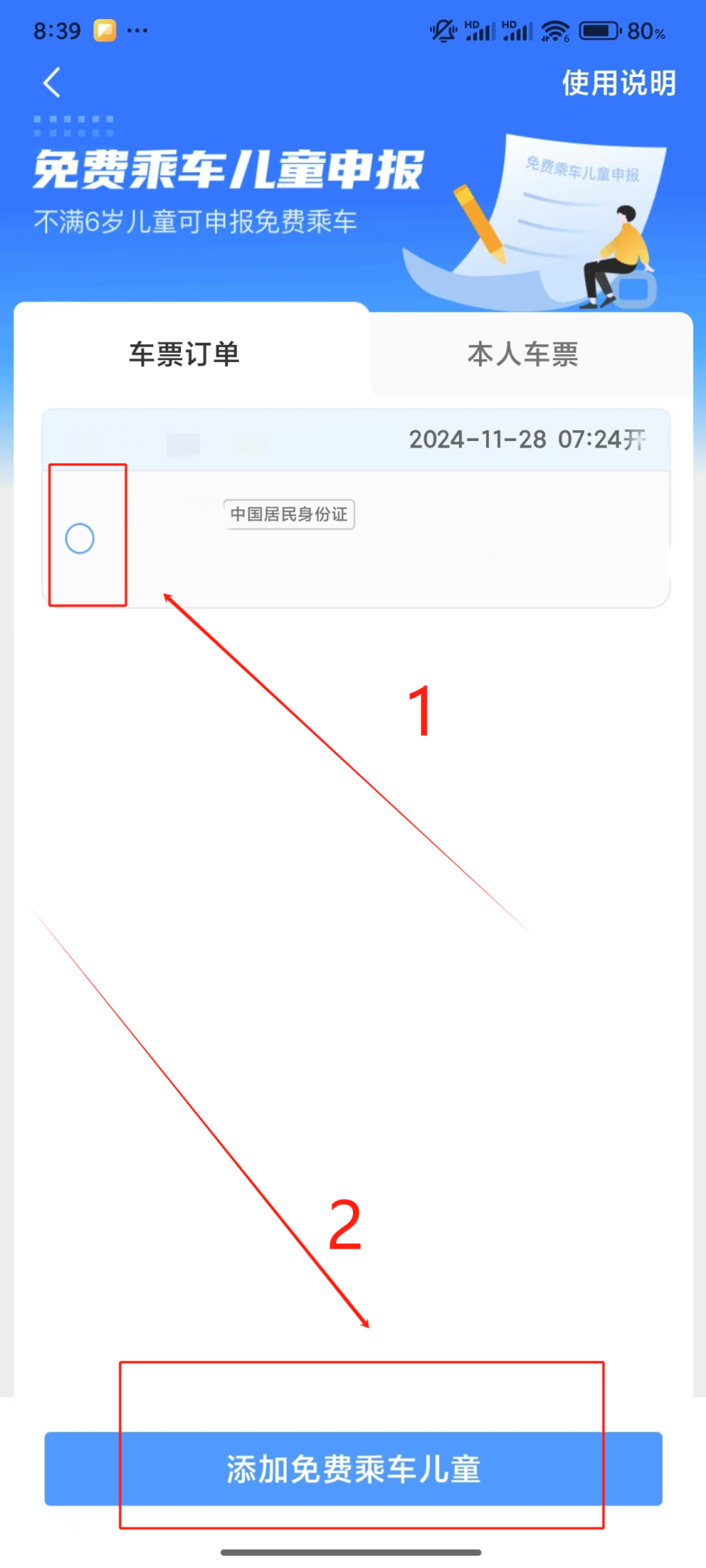Image resolution: width=706 pixels, height=1568 pixels.
Task: Select the 车票订单 tab
Action: tap(184, 354)
